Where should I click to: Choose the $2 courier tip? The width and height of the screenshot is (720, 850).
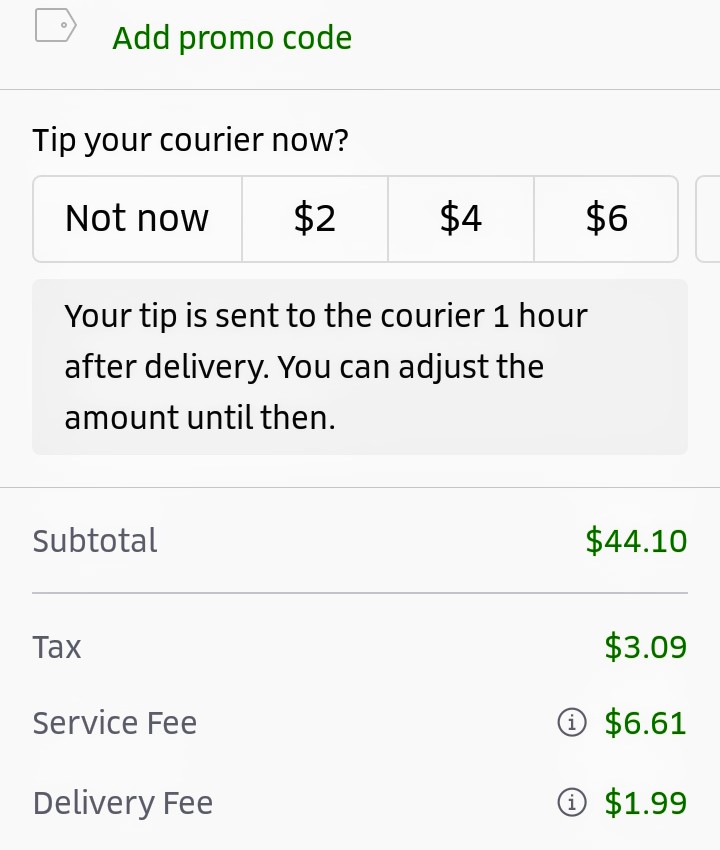[x=315, y=219]
